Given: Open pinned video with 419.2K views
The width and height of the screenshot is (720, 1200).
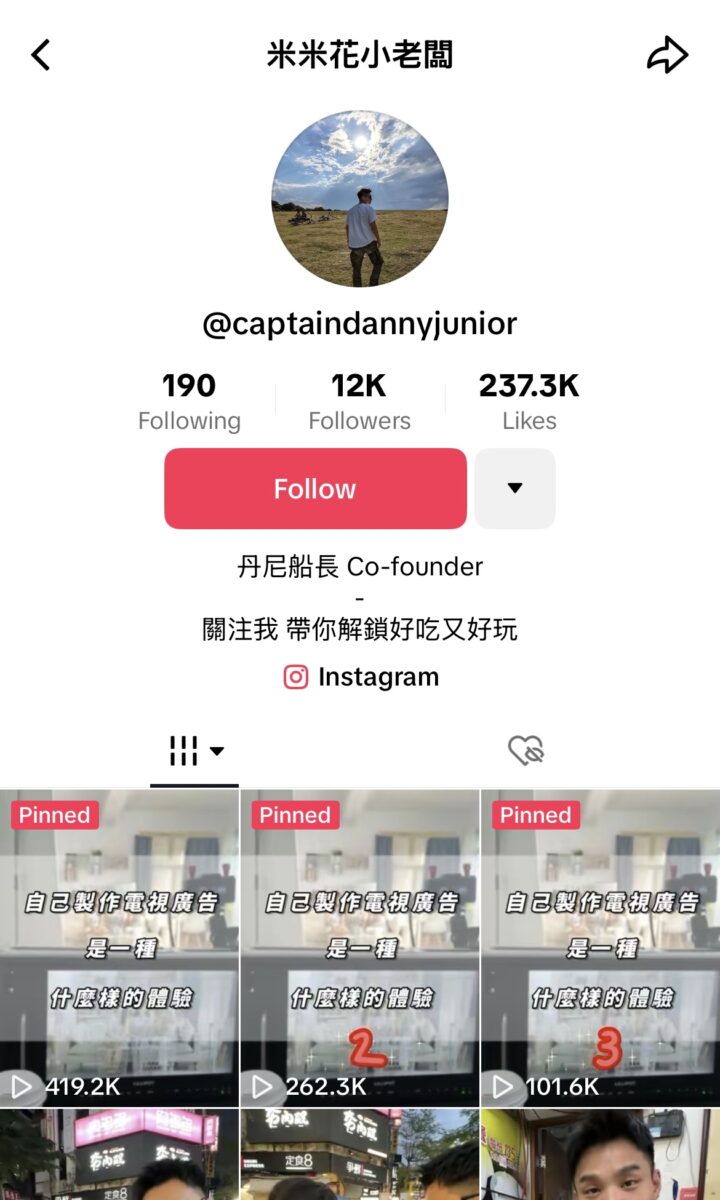Looking at the screenshot, I should [119, 948].
